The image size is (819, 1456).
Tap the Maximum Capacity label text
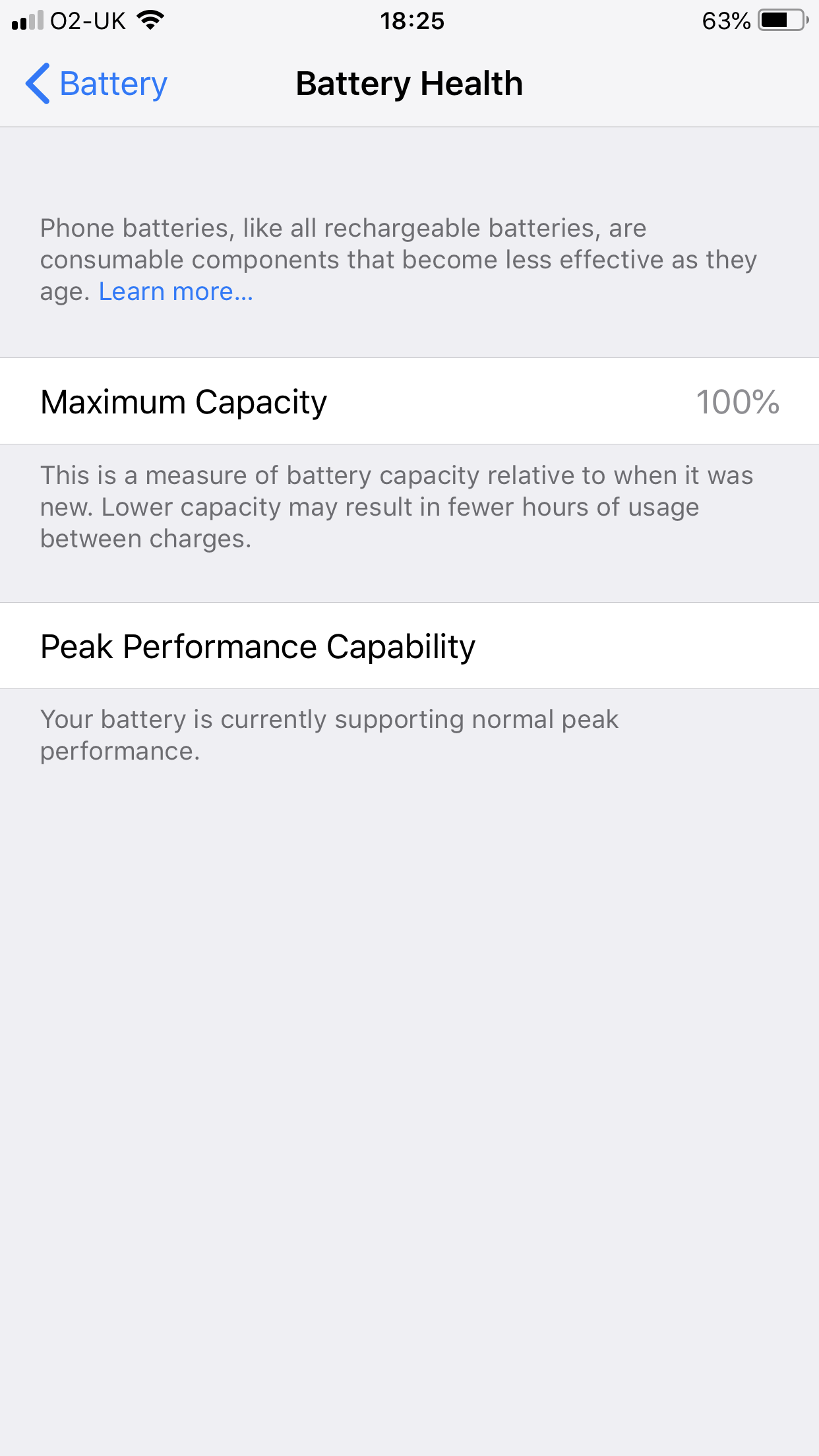pos(183,402)
